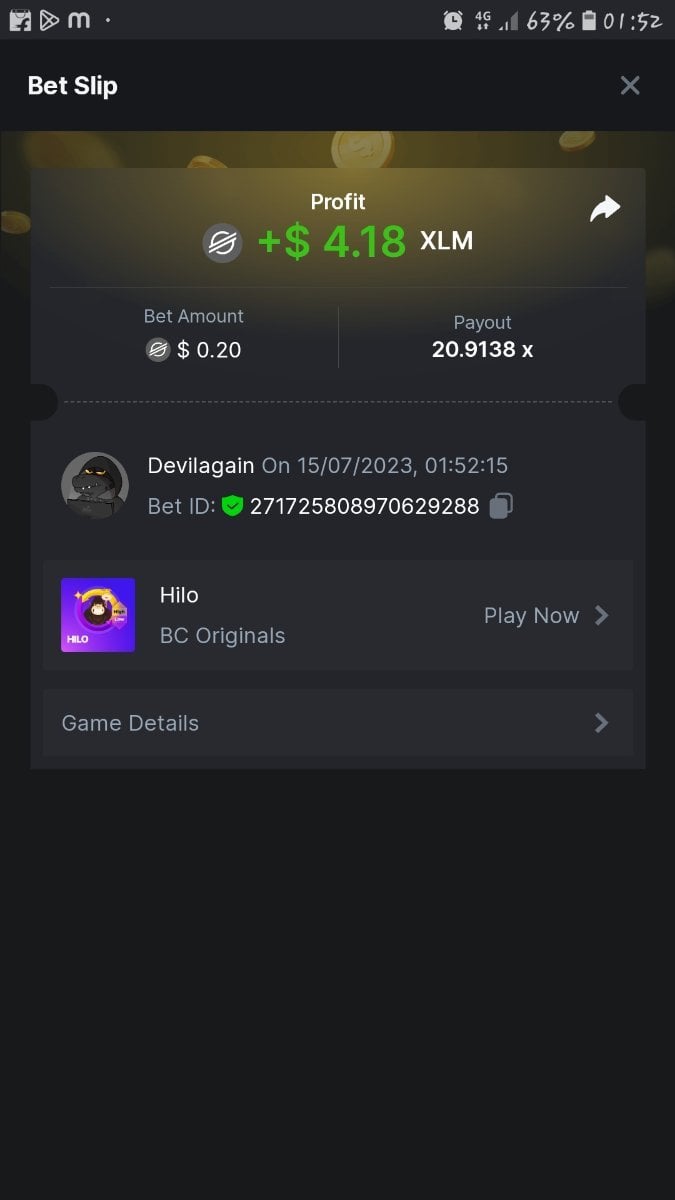Copy the Bet ID number

point(501,506)
